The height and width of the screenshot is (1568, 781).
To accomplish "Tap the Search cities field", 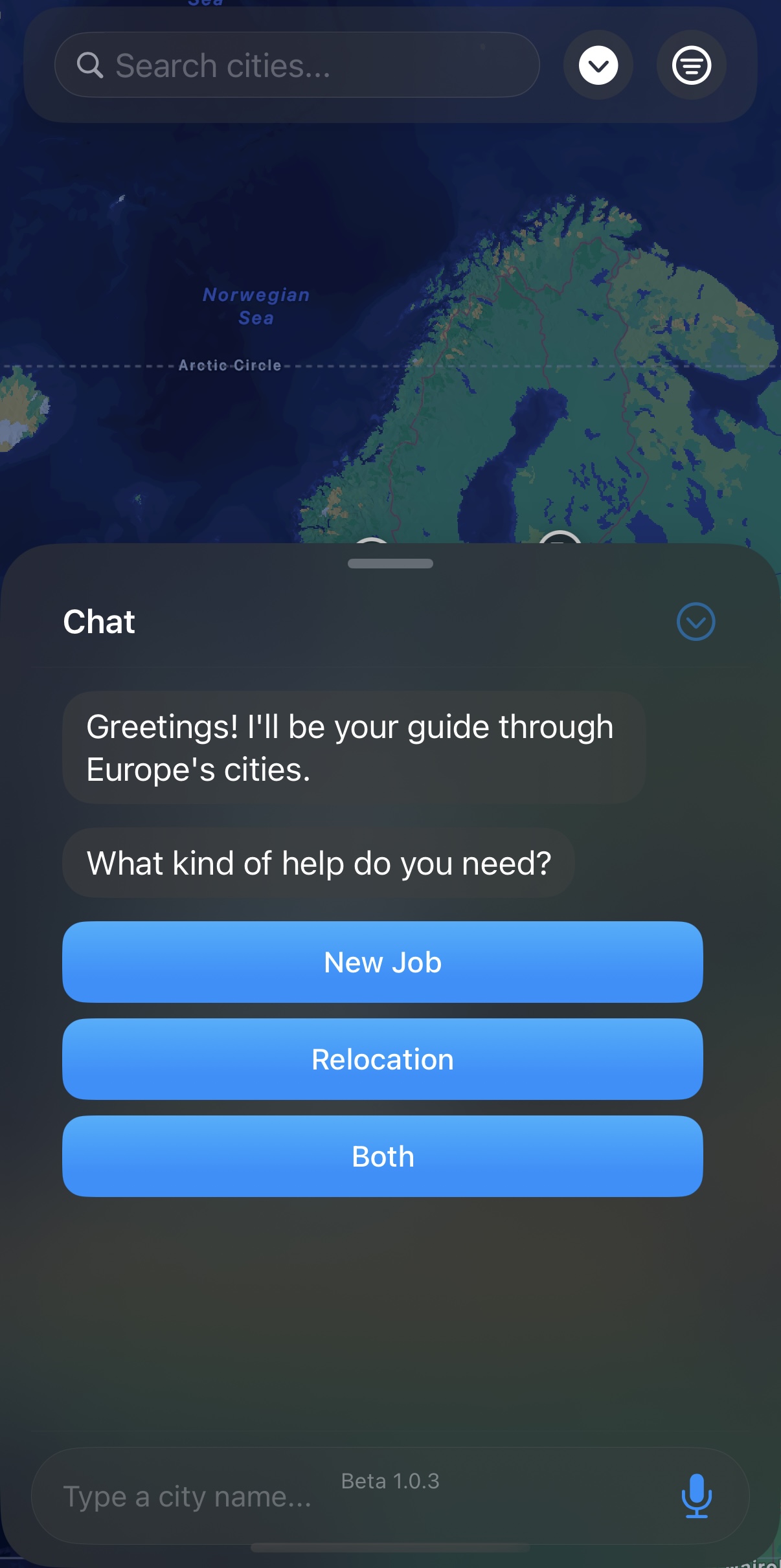I will [297, 65].
